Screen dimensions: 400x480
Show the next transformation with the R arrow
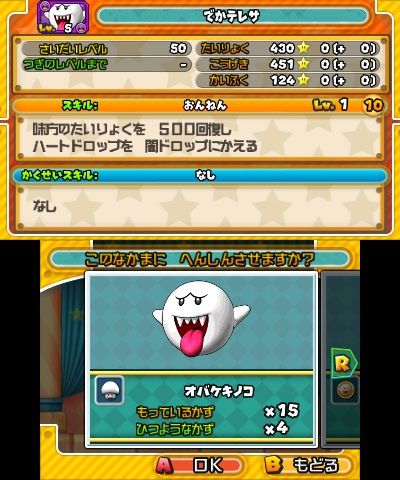tap(344, 363)
